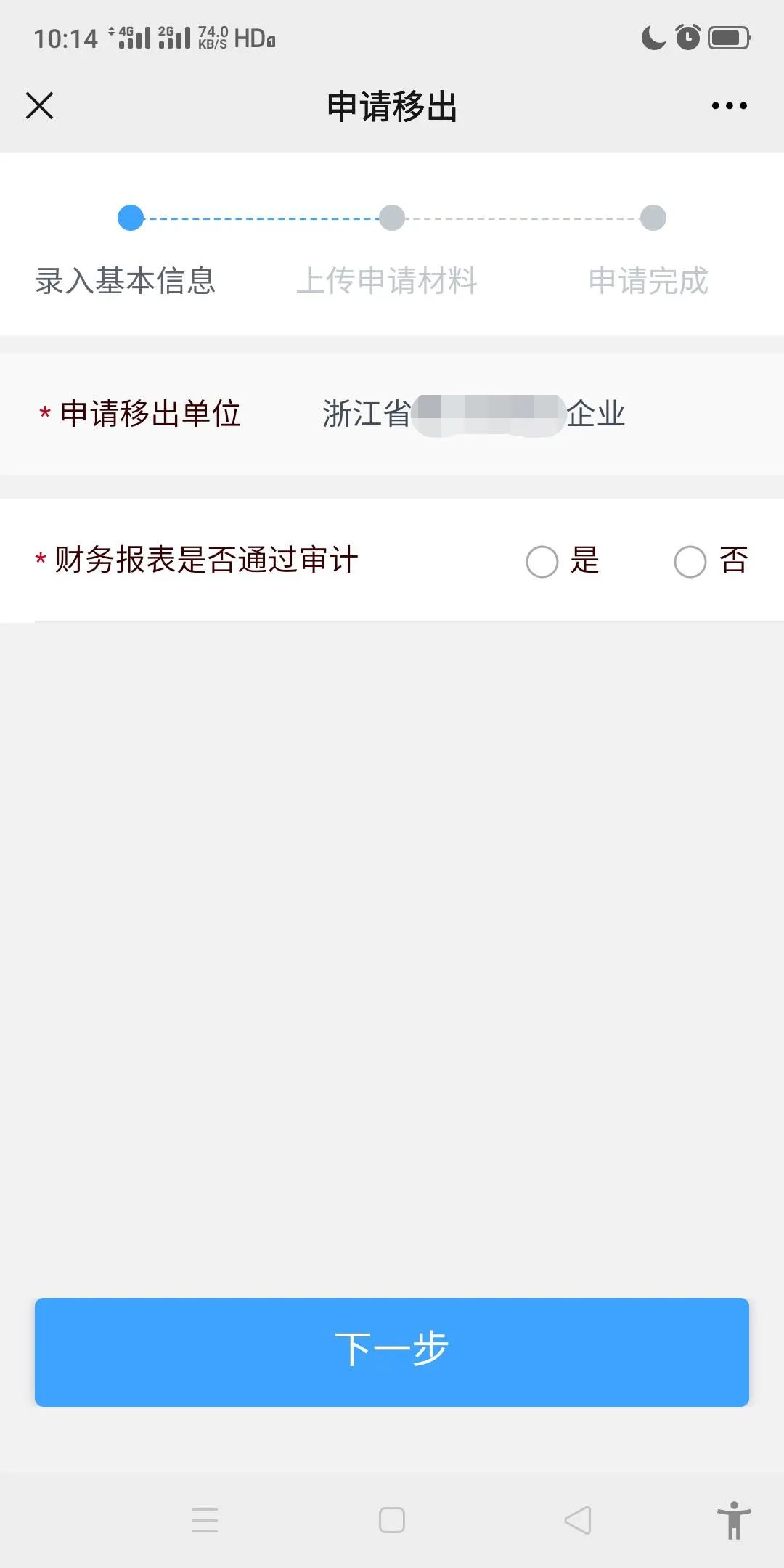Select 否 for audited financial statements
The height and width of the screenshot is (1568, 784).
click(x=690, y=562)
